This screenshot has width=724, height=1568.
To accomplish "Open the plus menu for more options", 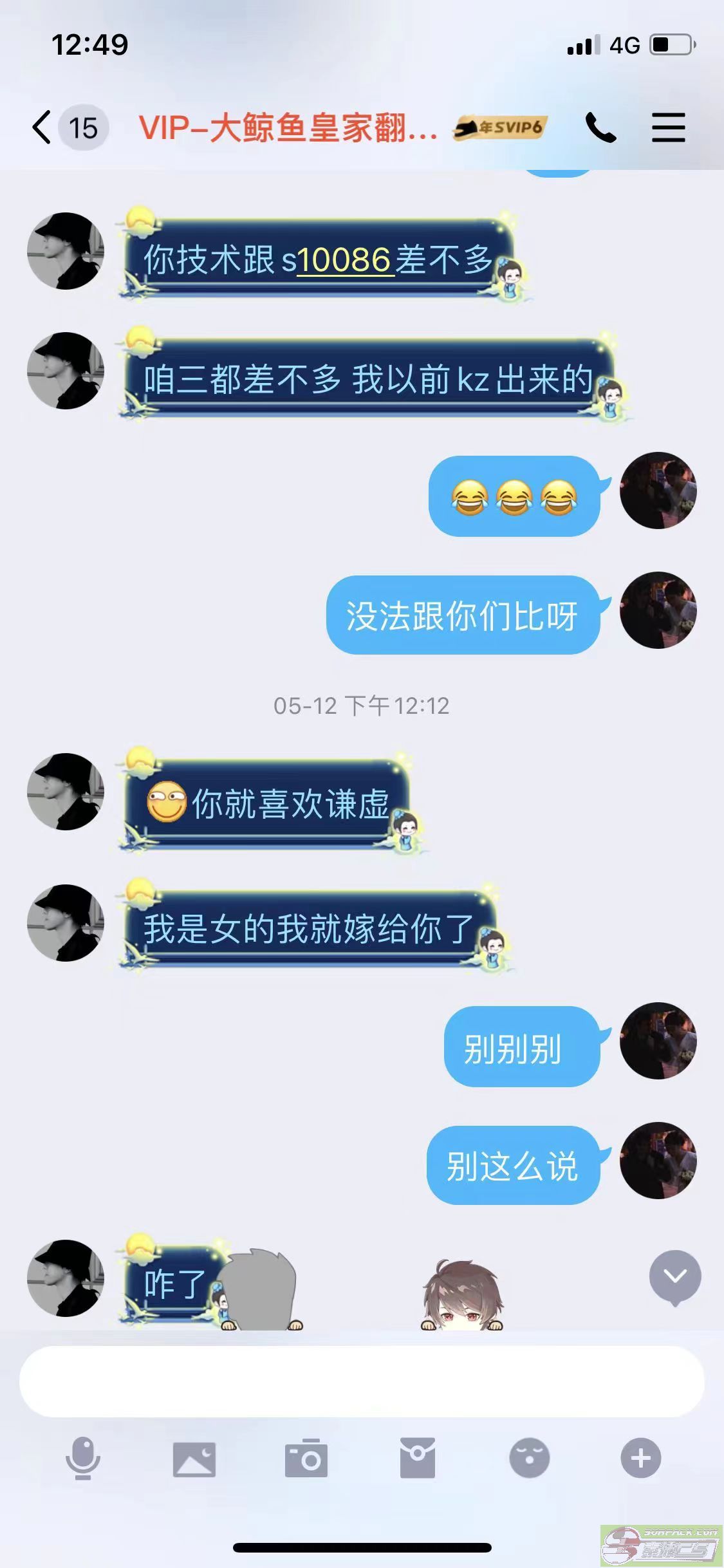I will pos(640,1458).
